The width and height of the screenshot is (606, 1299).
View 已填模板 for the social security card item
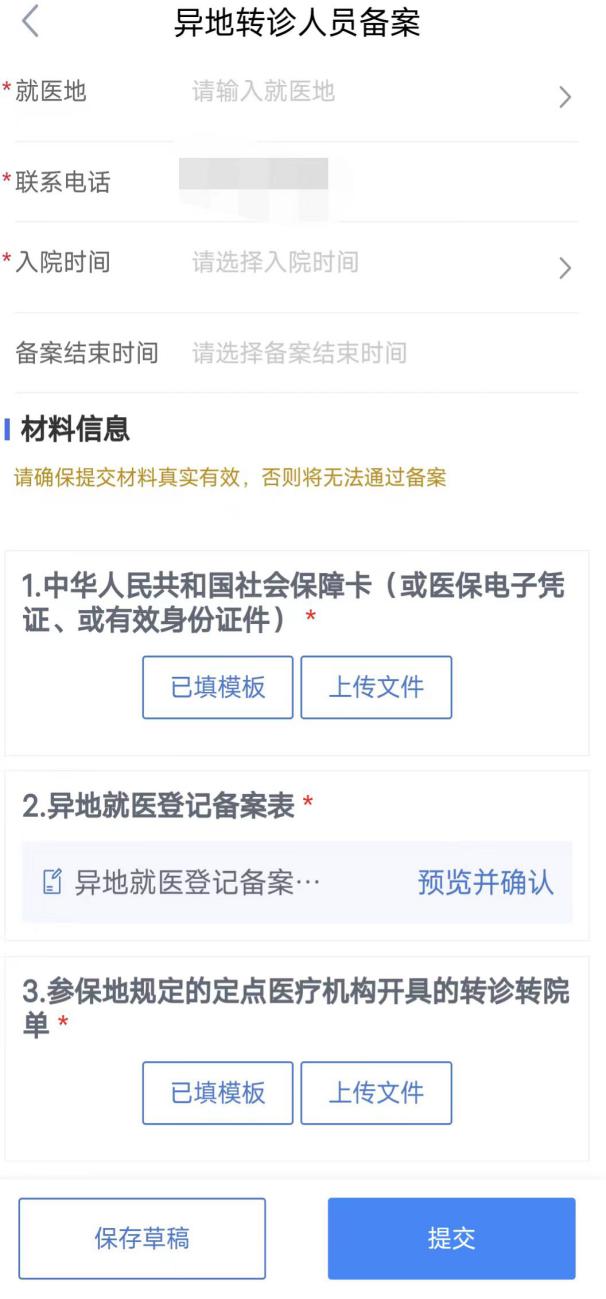[x=218, y=687]
